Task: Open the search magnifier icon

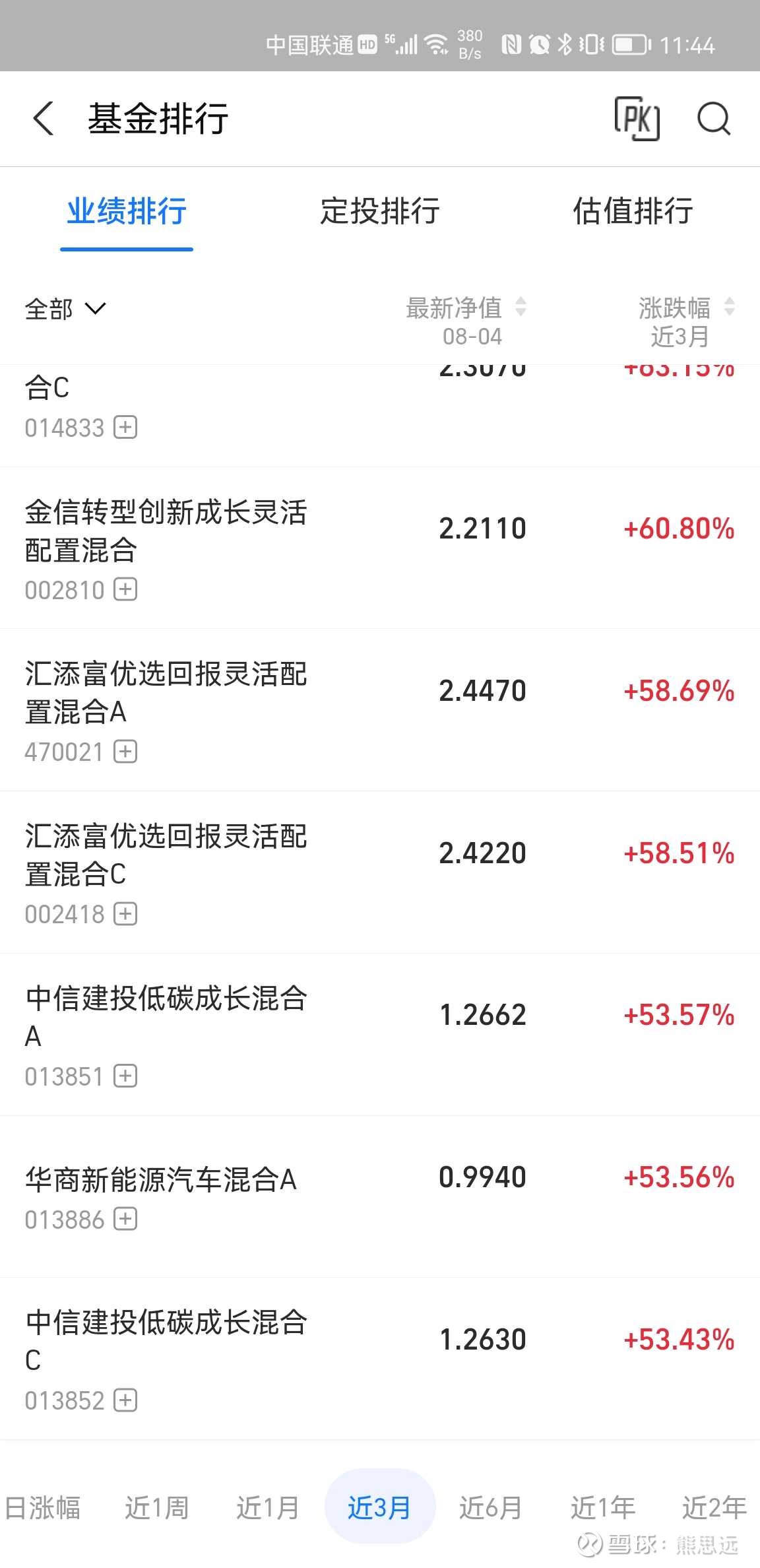Action: click(x=714, y=119)
